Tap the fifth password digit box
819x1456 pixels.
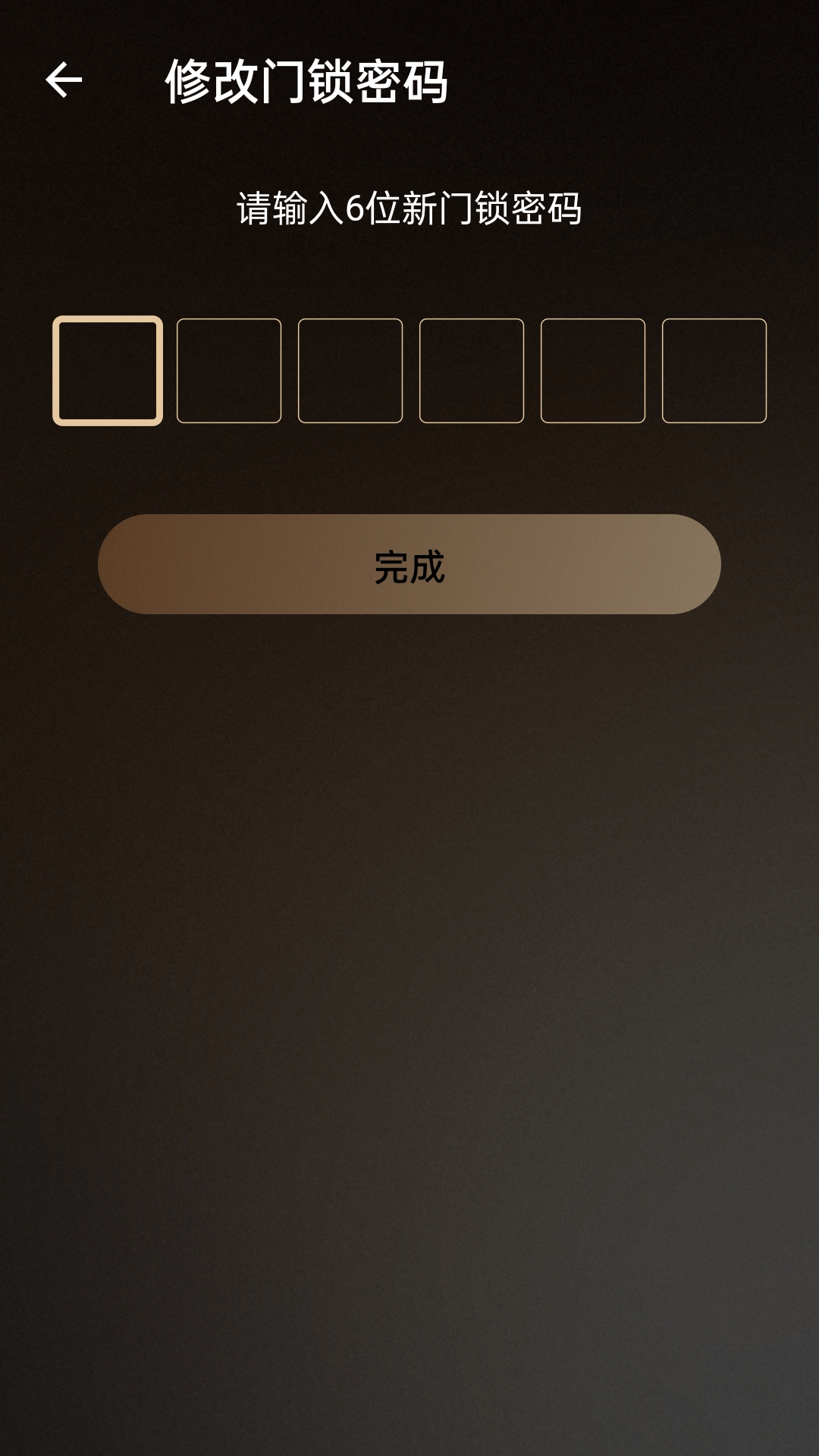(x=593, y=371)
